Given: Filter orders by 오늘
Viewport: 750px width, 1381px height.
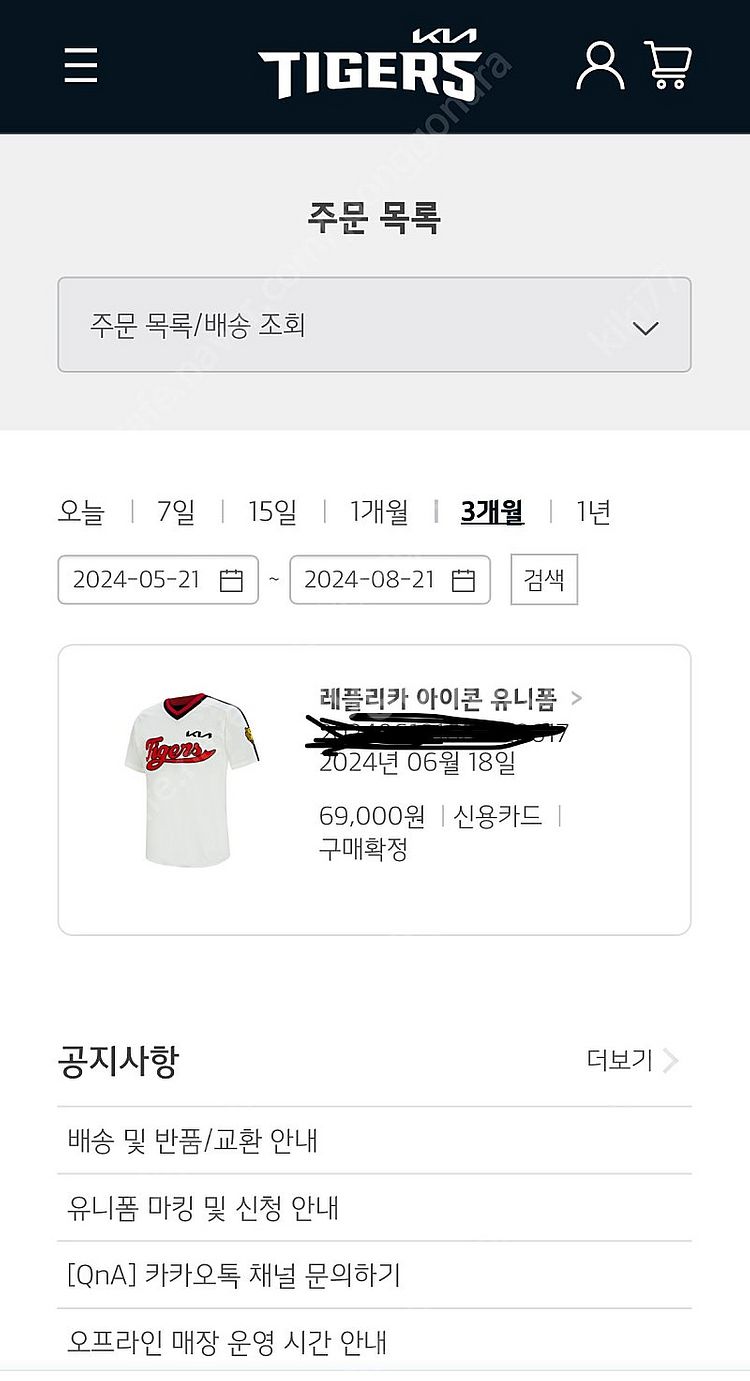Looking at the screenshot, I should pyautogui.click(x=81, y=512).
